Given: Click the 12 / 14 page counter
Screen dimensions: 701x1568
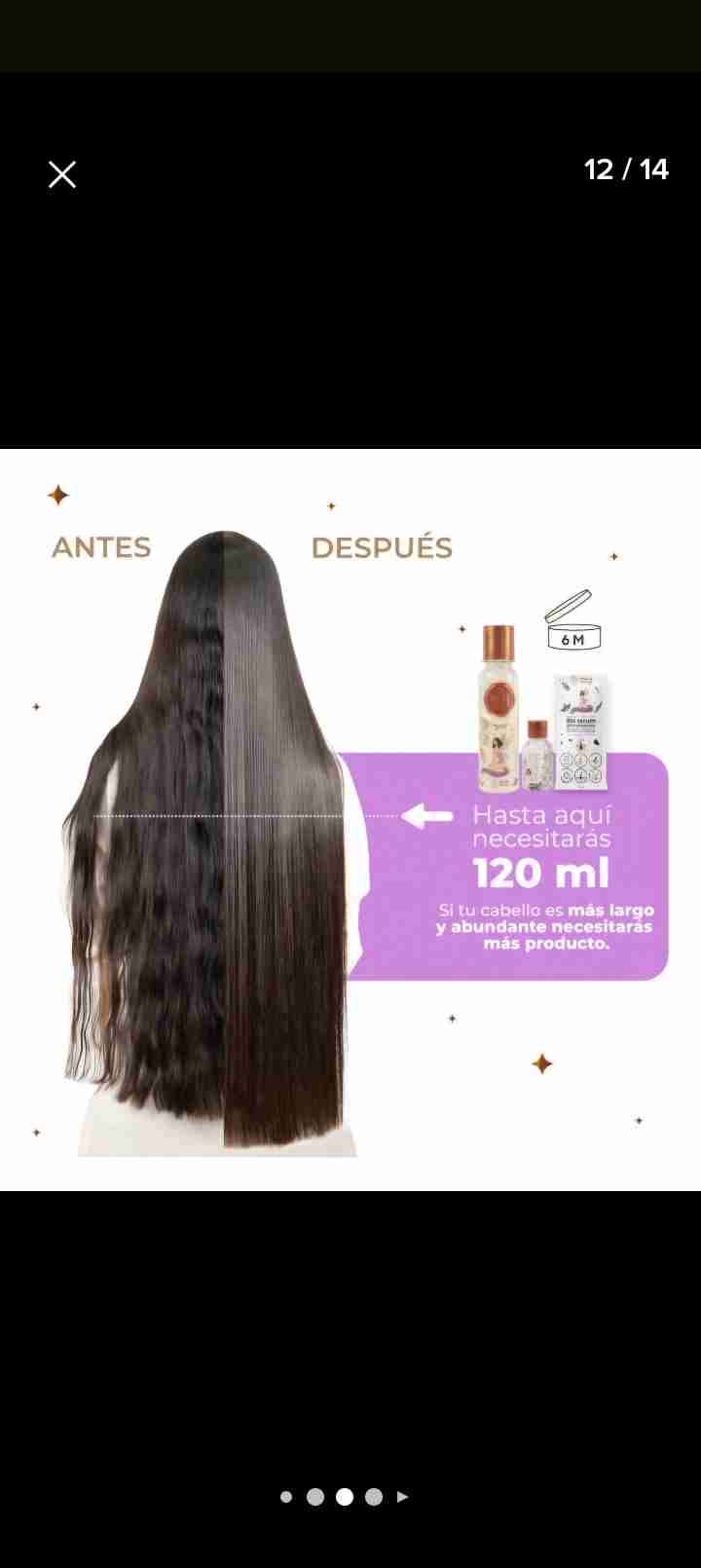Looking at the screenshot, I should pyautogui.click(x=625, y=168).
